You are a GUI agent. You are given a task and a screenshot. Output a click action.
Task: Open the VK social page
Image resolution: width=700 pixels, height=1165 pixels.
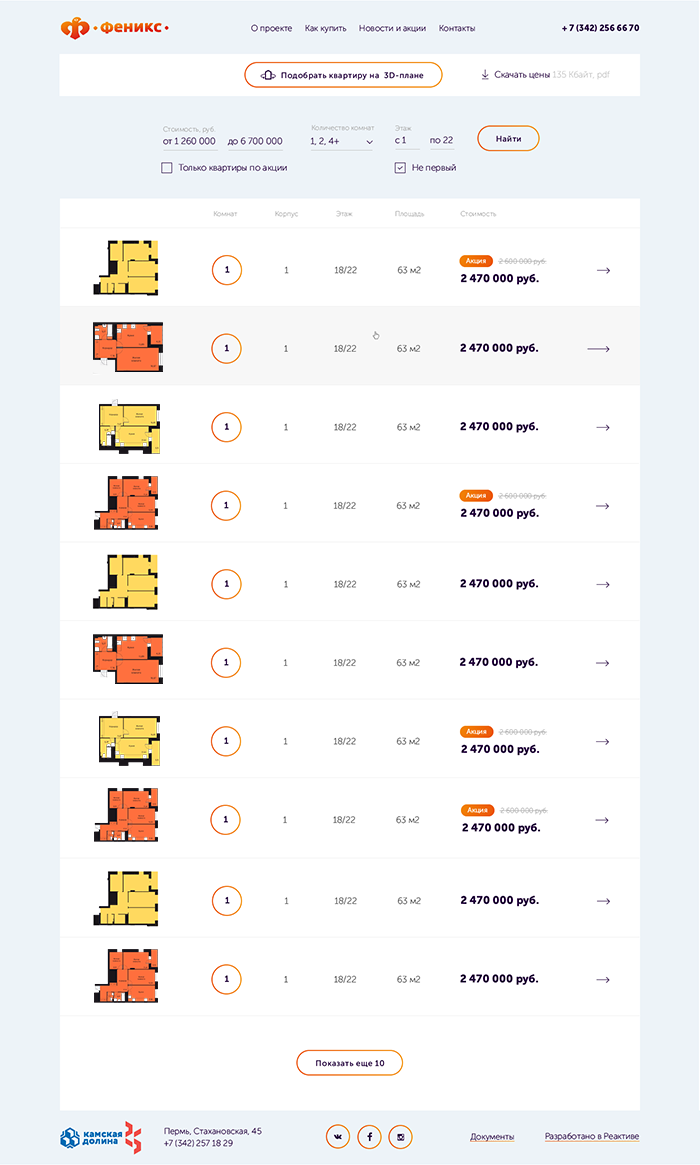338,1137
